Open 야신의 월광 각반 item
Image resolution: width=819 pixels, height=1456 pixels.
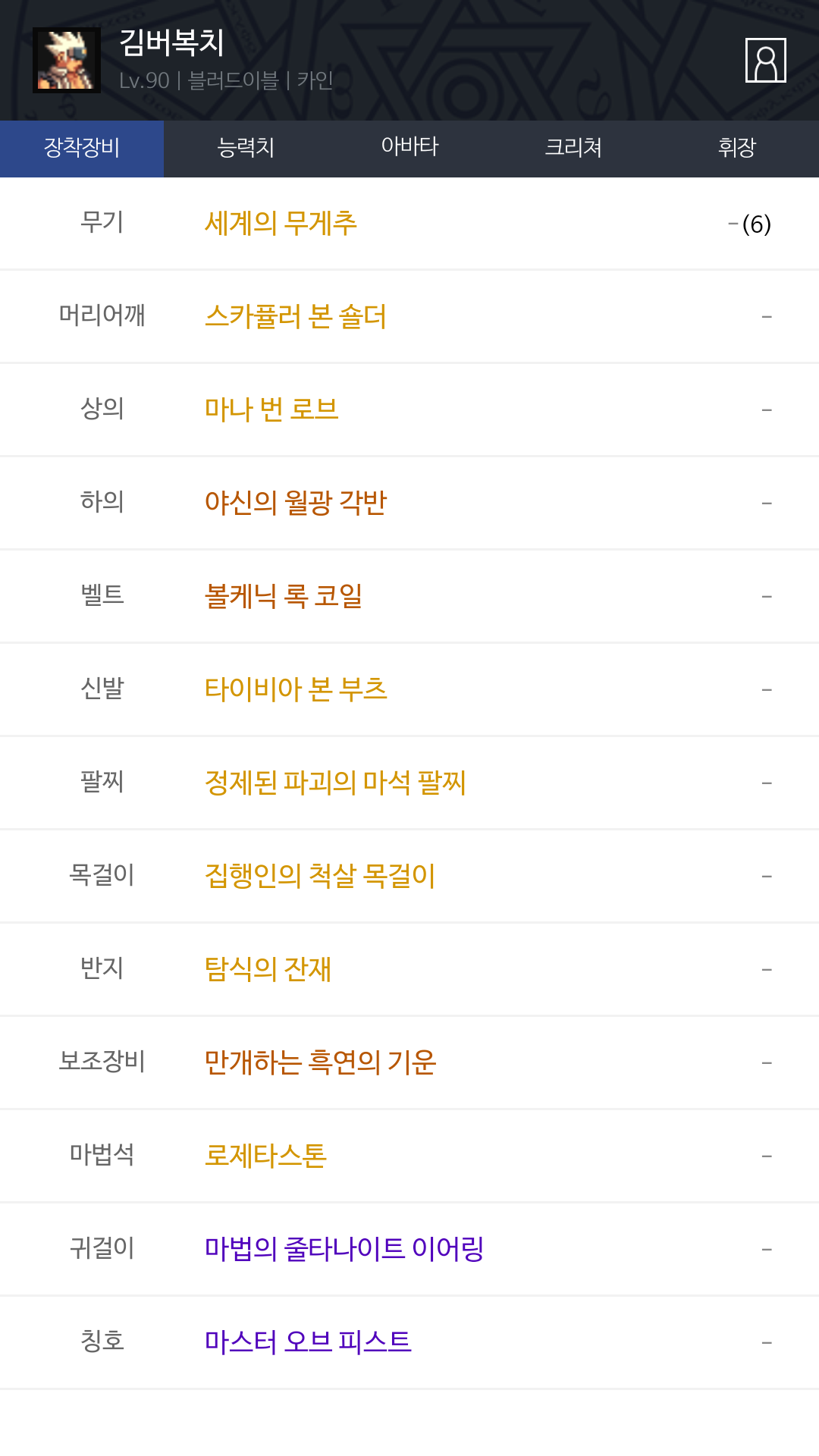296,504
